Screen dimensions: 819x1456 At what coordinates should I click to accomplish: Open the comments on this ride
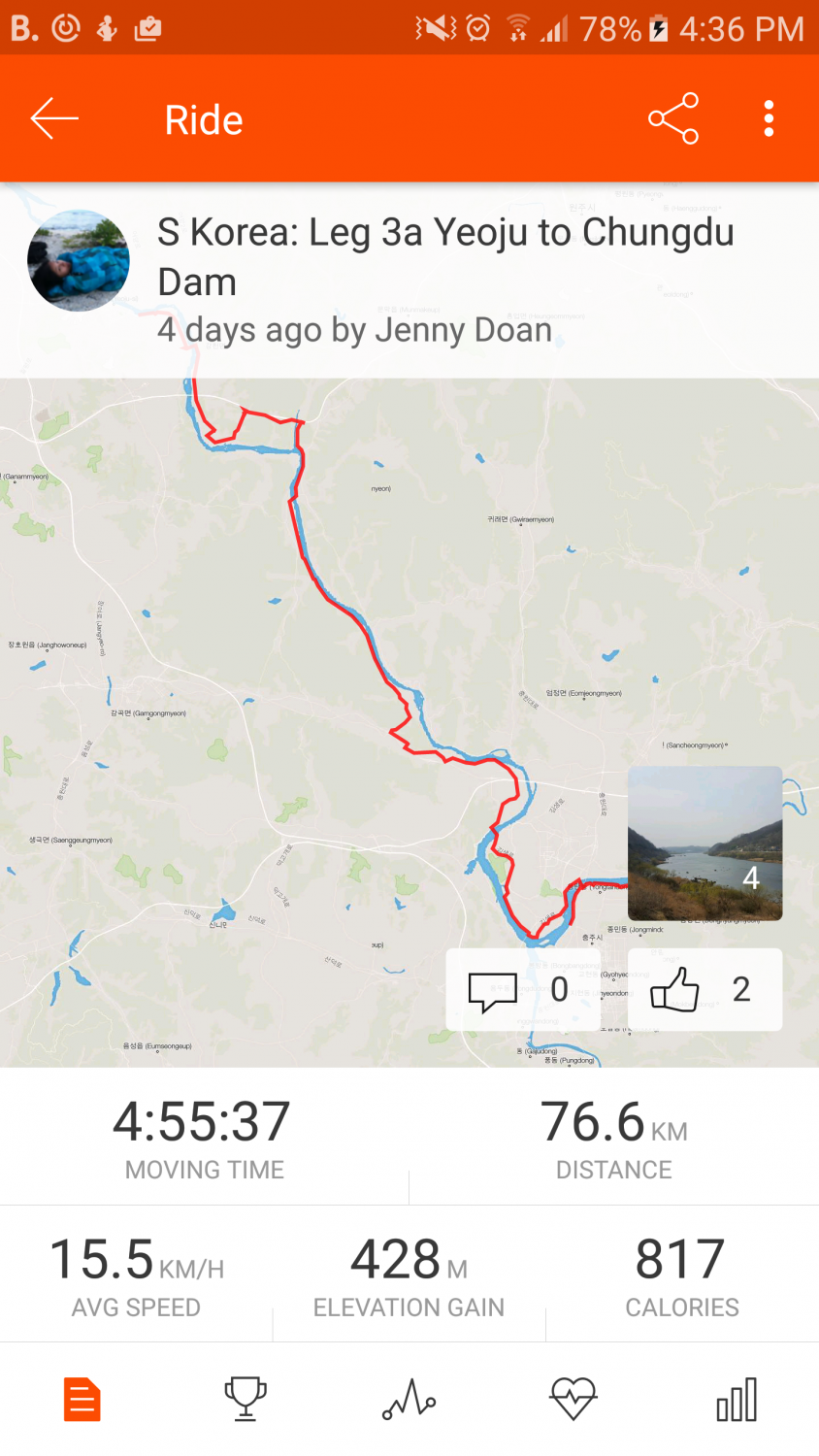tap(521, 989)
